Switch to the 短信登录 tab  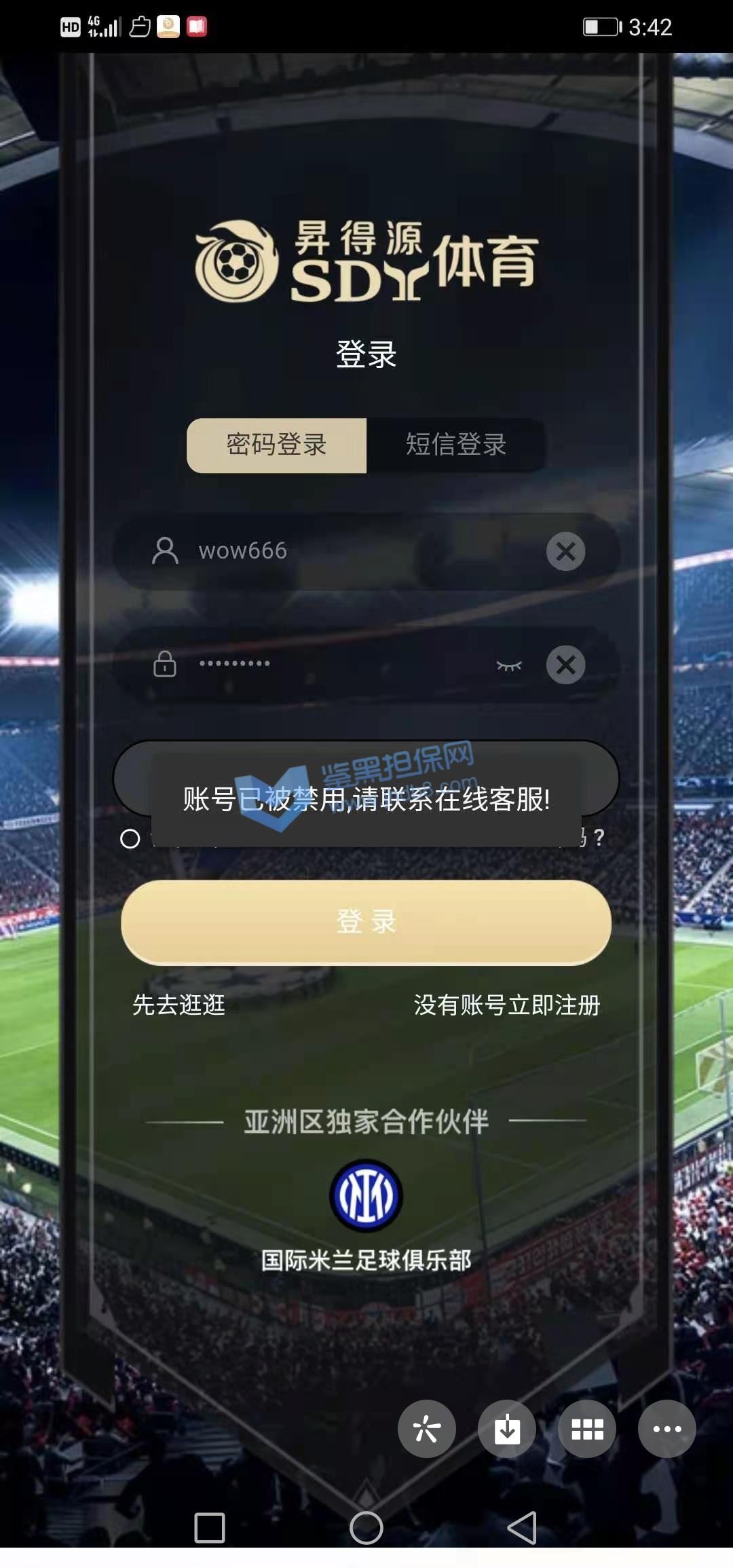click(x=455, y=445)
